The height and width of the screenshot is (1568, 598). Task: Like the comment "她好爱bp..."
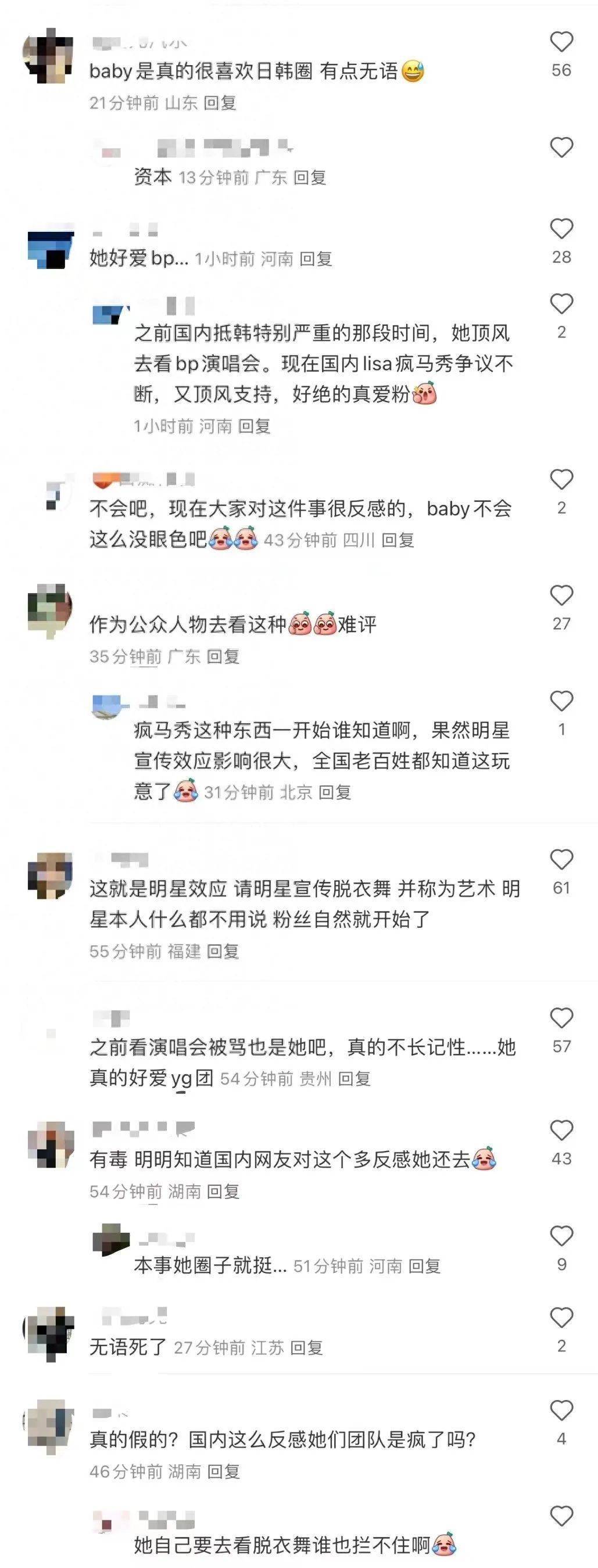(x=561, y=229)
